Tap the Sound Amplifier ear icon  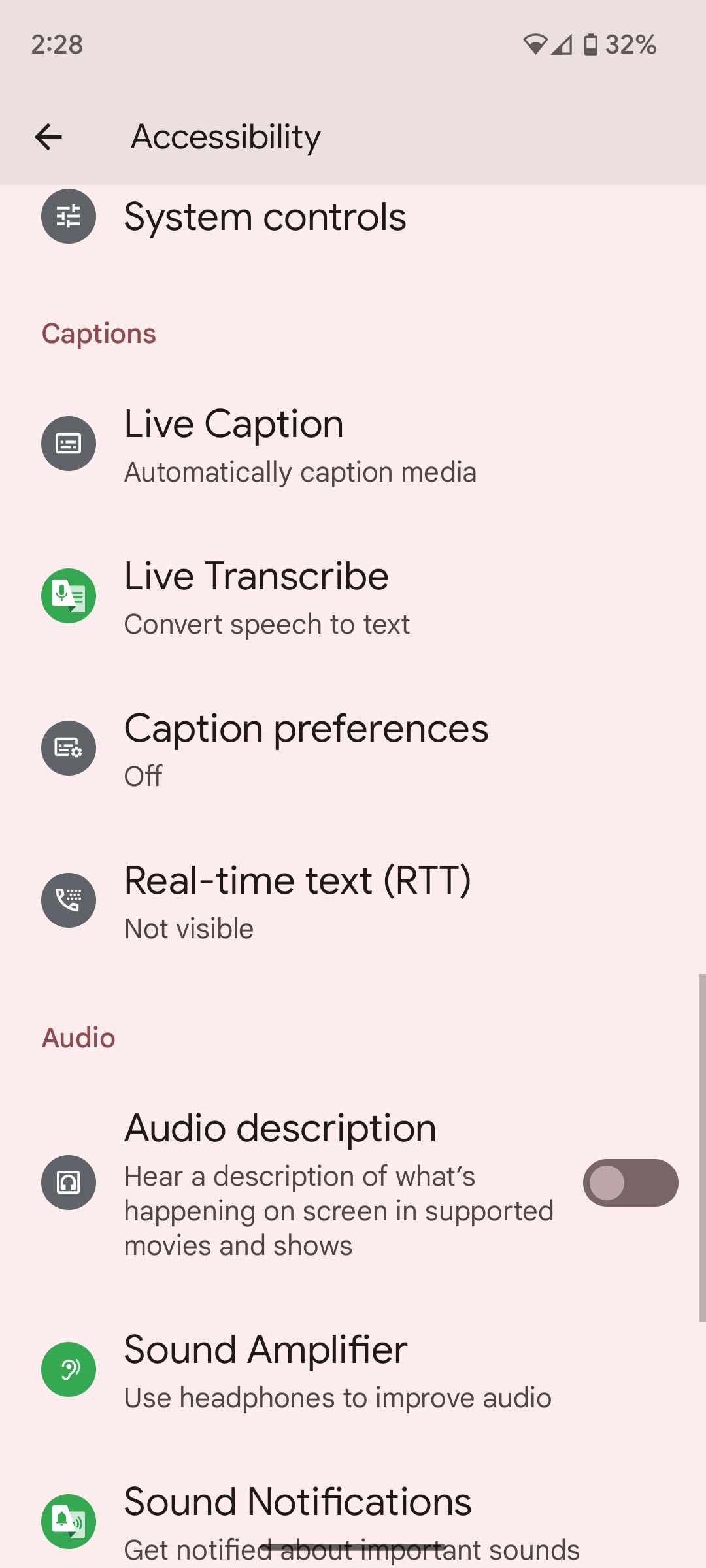point(68,1369)
